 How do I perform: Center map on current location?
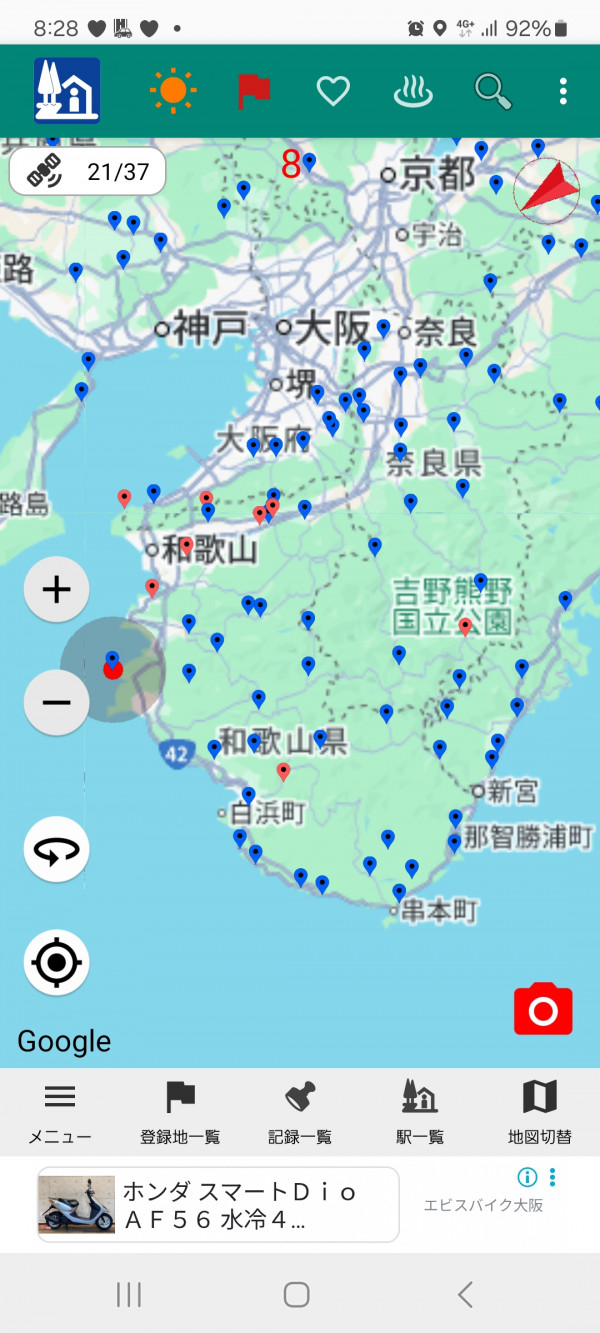57,962
